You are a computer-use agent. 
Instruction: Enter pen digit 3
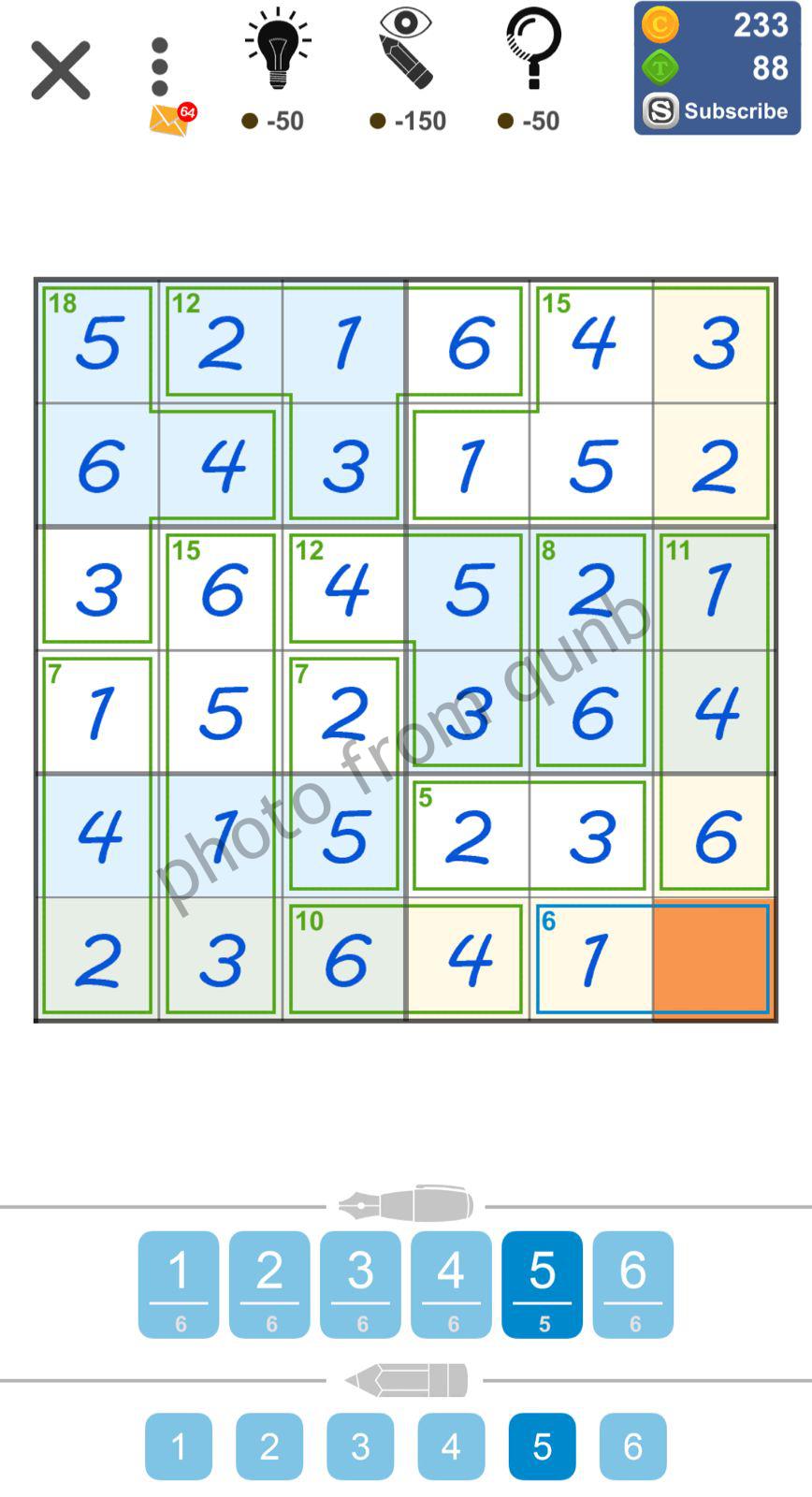(x=360, y=1285)
